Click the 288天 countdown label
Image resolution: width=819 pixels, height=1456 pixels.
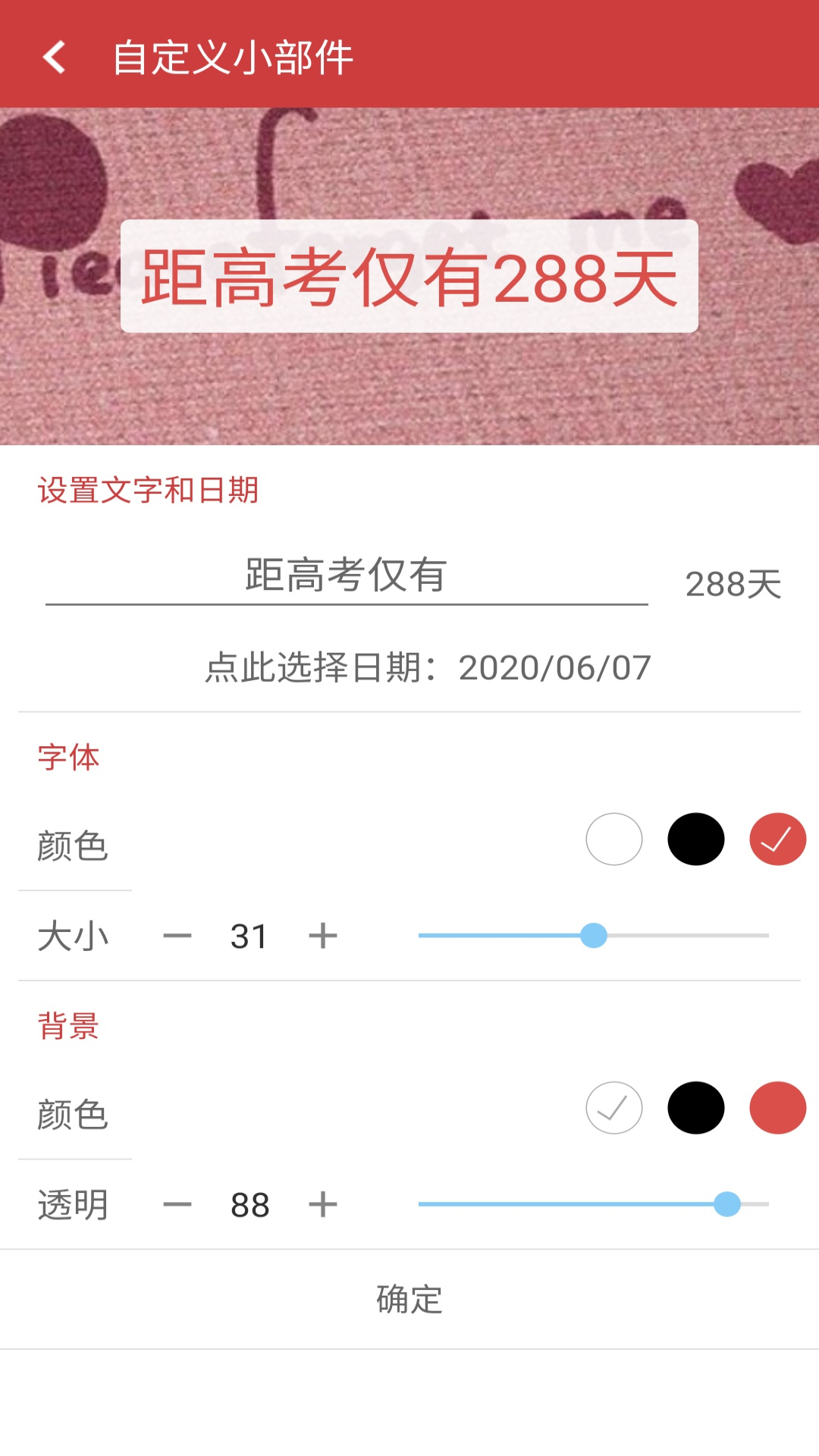(733, 584)
